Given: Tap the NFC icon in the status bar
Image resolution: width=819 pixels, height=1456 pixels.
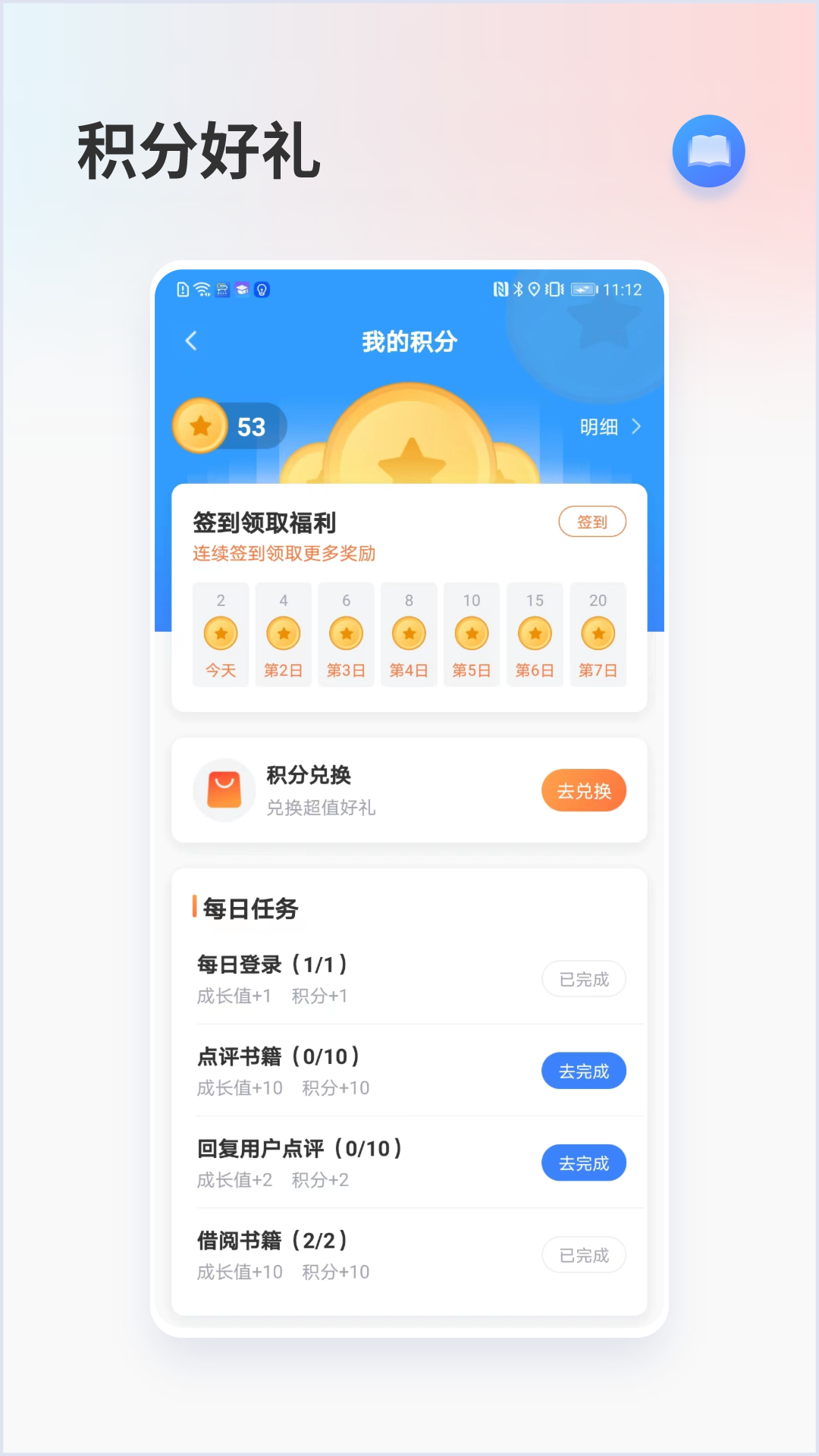Looking at the screenshot, I should click(x=500, y=289).
